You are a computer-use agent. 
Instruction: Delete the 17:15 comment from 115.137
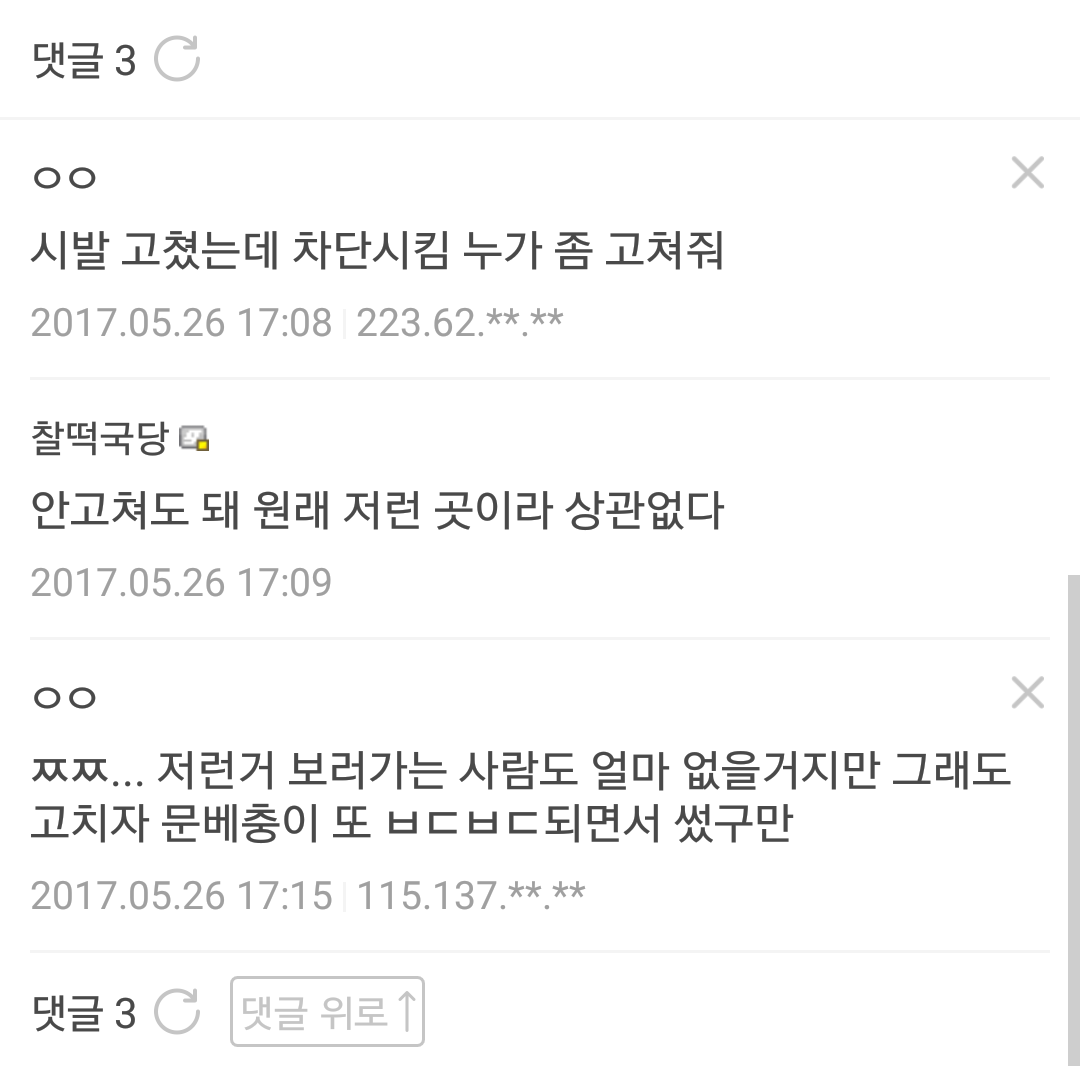point(1027,692)
